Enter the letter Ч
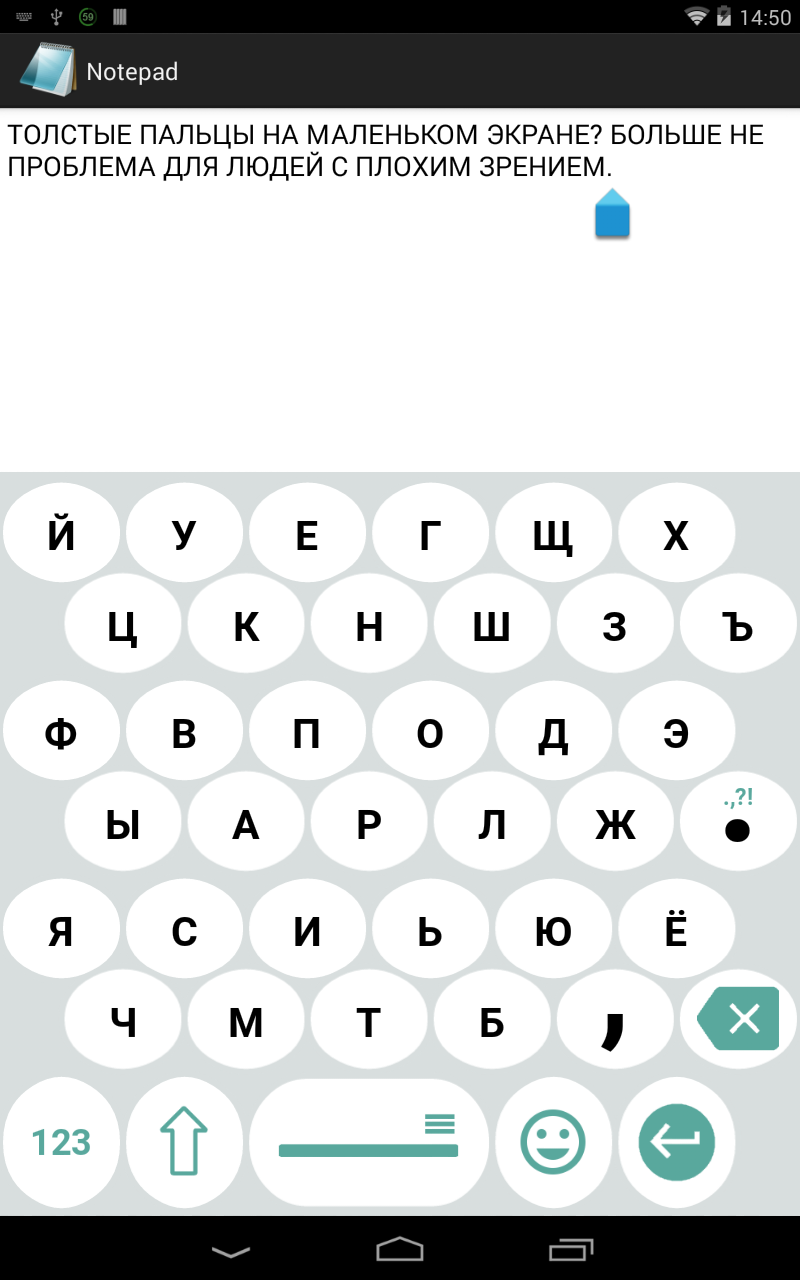Viewport: 800px width, 1280px height. pos(123,1022)
